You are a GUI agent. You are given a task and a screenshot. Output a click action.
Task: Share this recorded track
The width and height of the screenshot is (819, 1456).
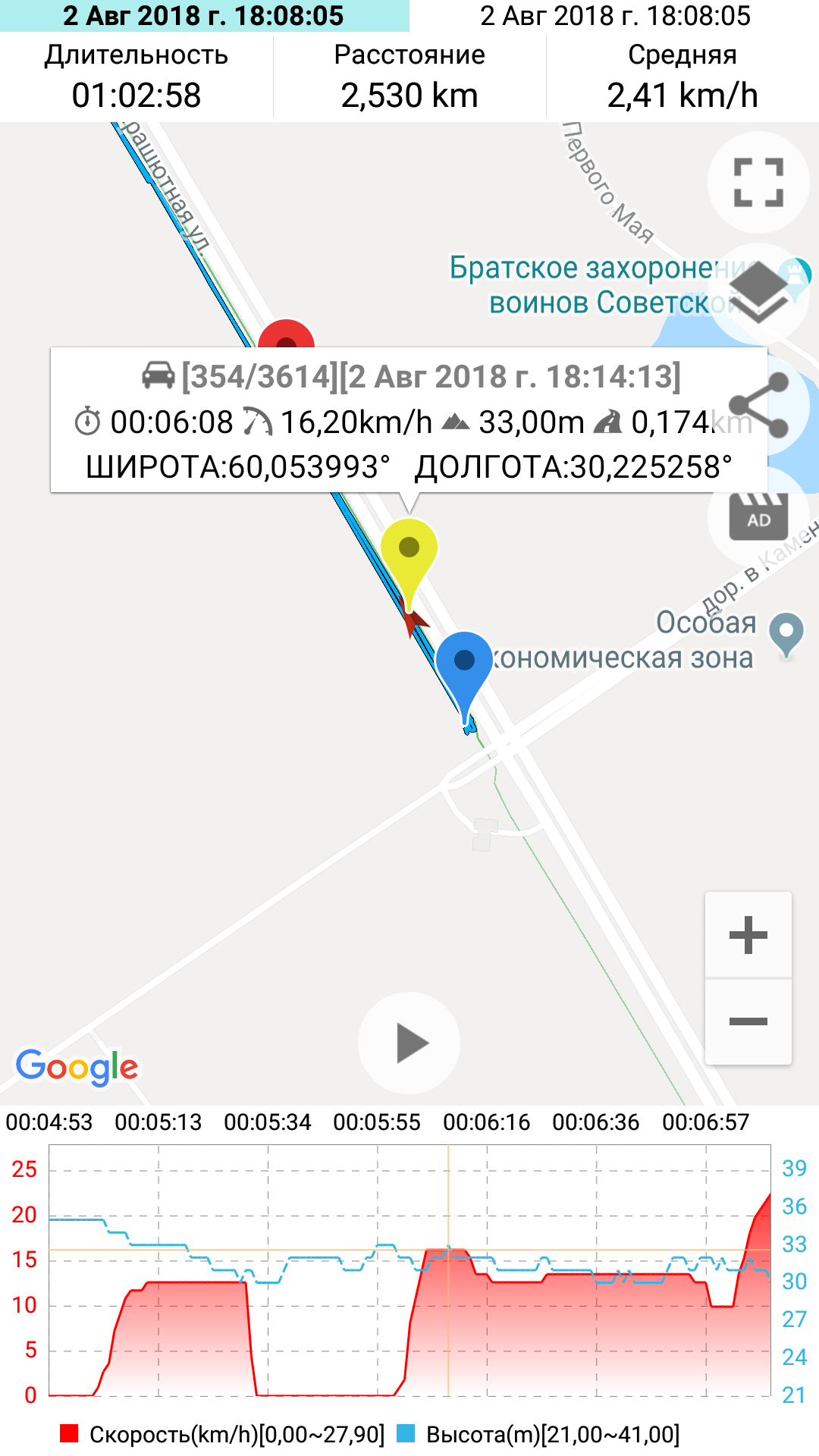pos(758,406)
